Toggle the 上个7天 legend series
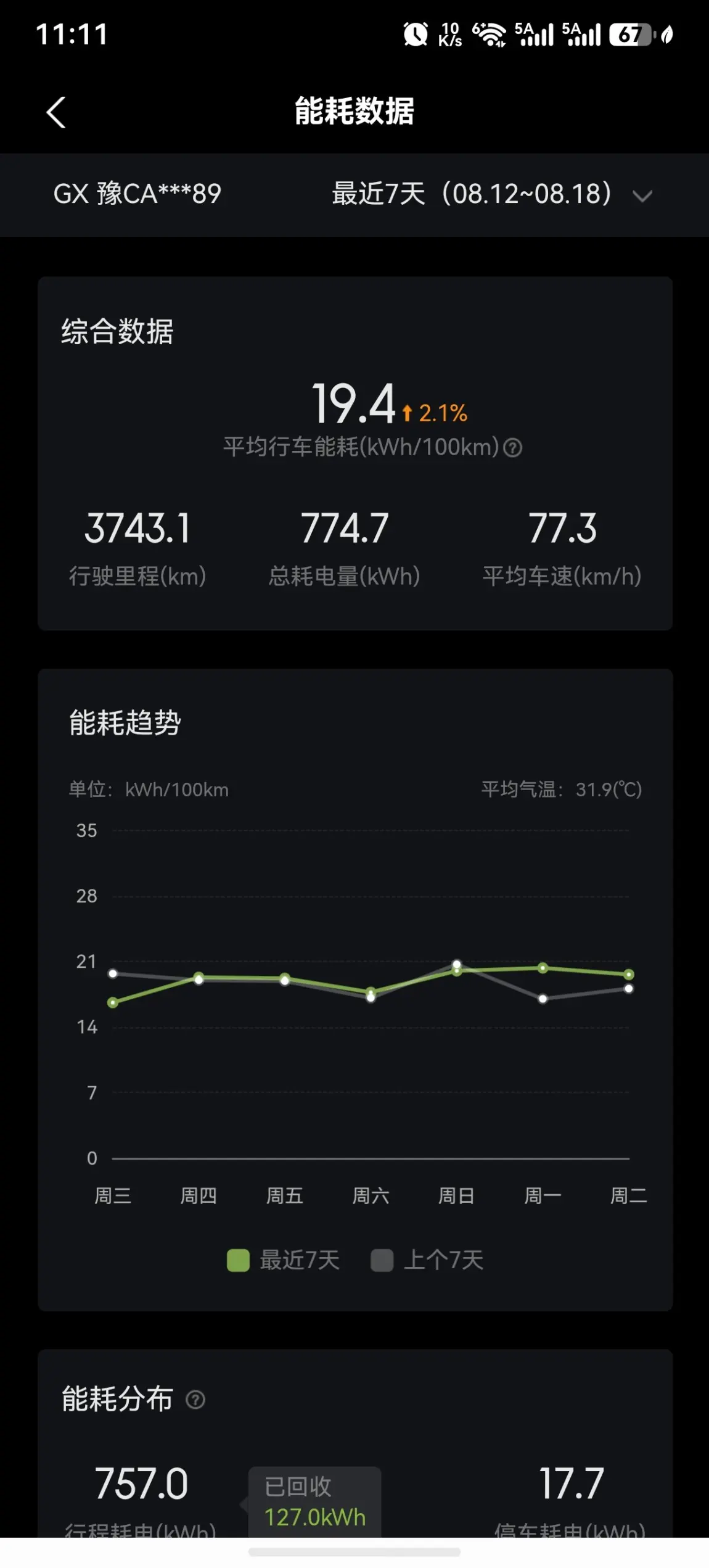Screen dimensions: 709x1568 coord(427,1260)
